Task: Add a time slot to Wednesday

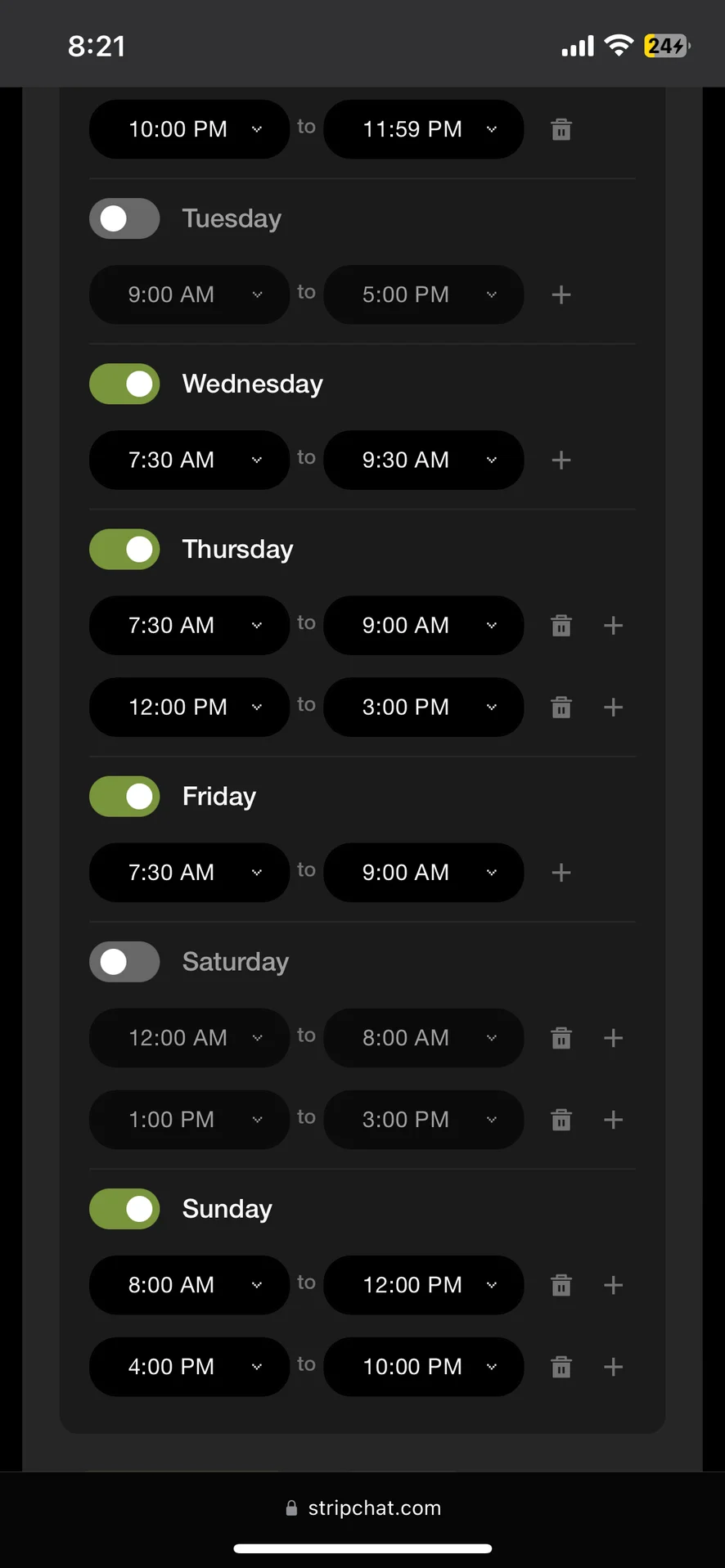Action: [x=561, y=460]
